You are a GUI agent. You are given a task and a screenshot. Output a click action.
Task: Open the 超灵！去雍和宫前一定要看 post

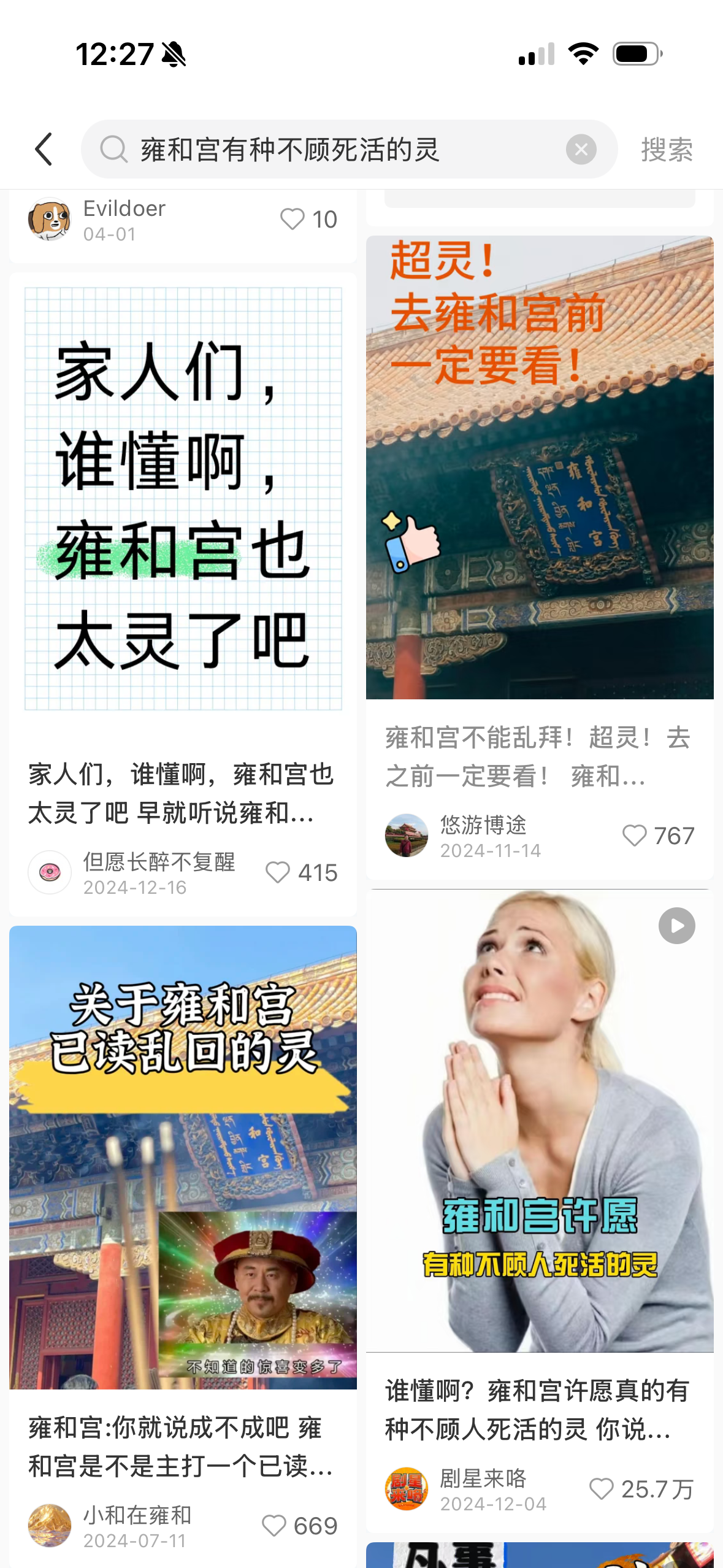tap(540, 467)
